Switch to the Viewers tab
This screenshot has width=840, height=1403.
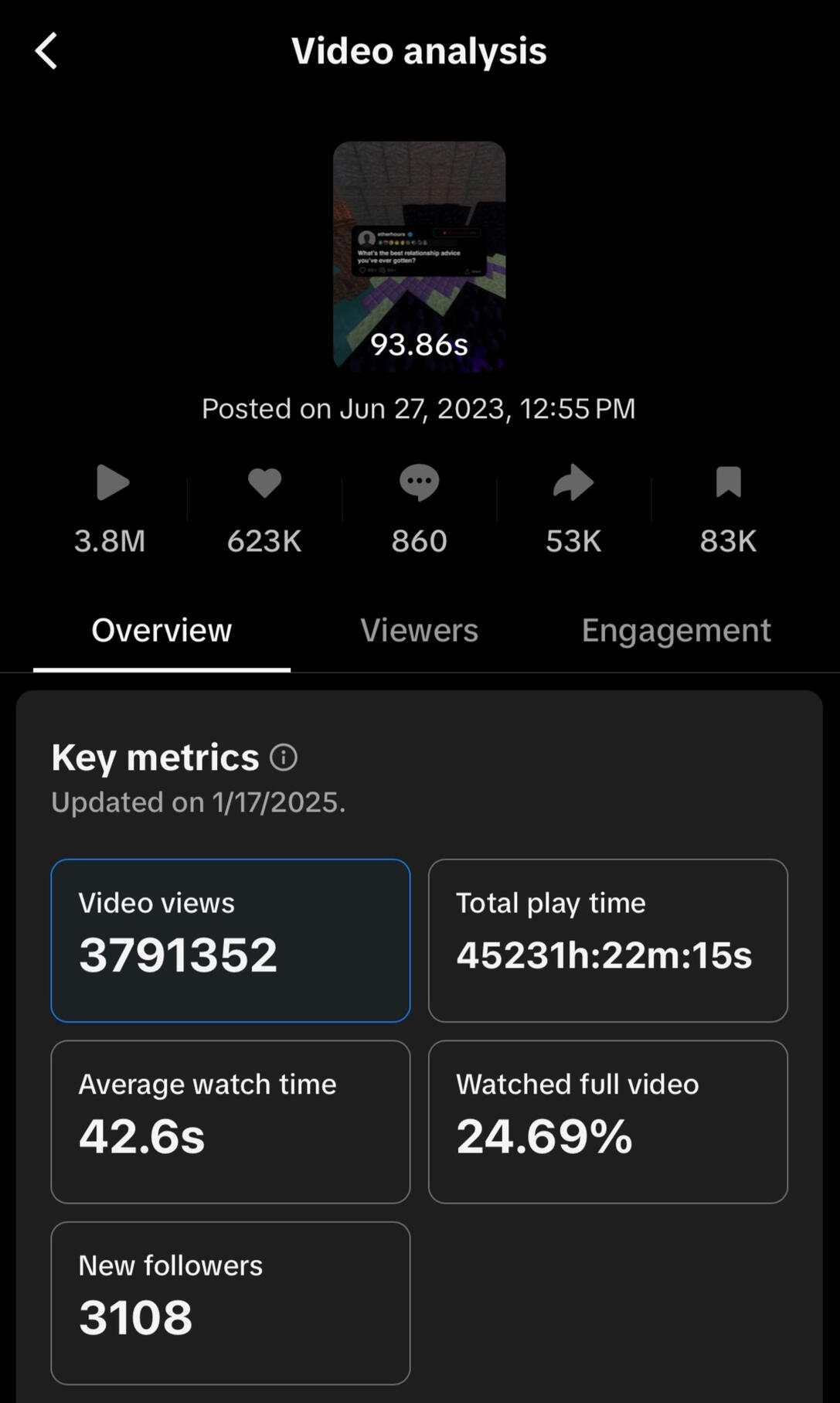[419, 631]
